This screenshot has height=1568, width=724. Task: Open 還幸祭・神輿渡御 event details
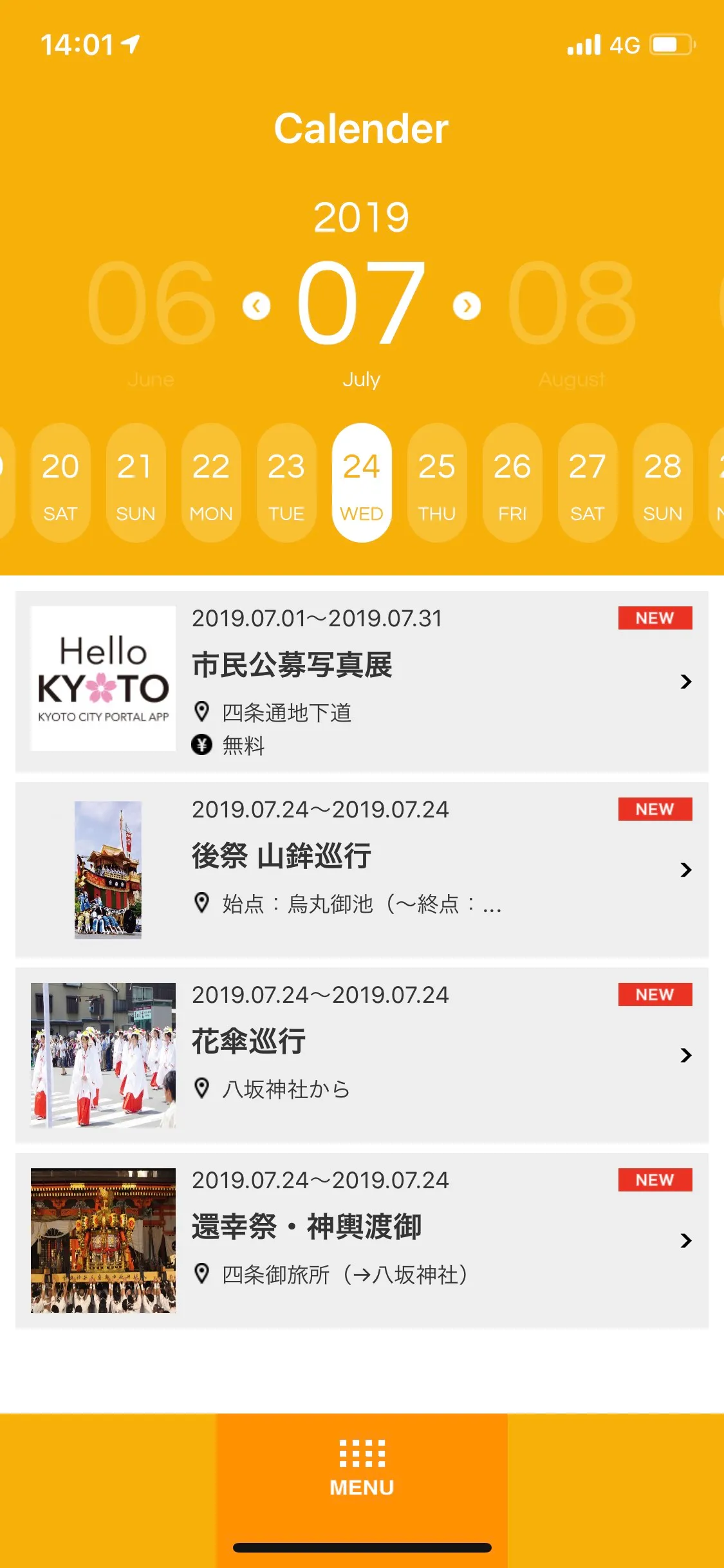click(x=362, y=1240)
